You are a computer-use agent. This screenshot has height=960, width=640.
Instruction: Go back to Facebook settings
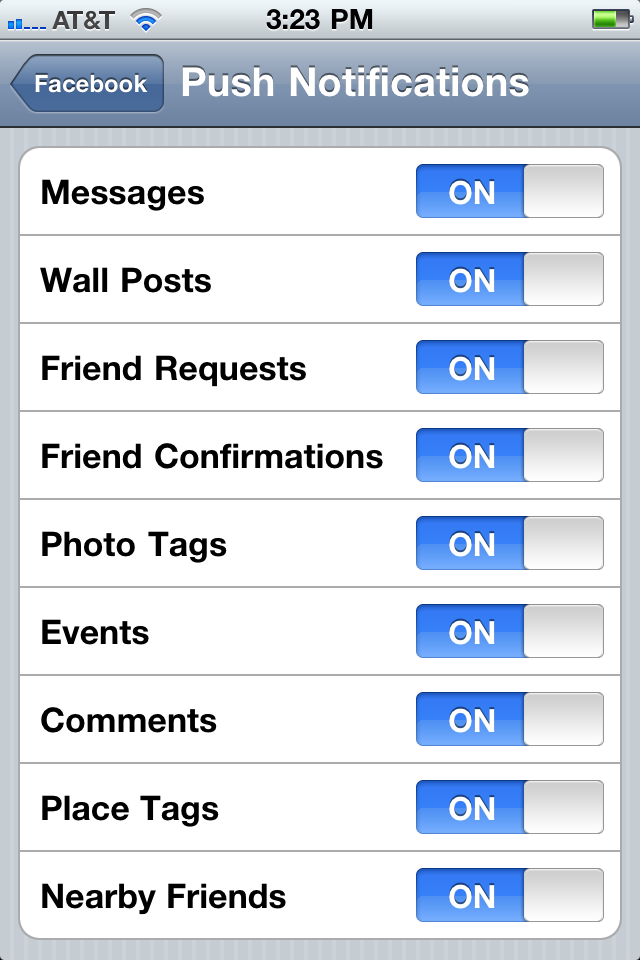(88, 84)
